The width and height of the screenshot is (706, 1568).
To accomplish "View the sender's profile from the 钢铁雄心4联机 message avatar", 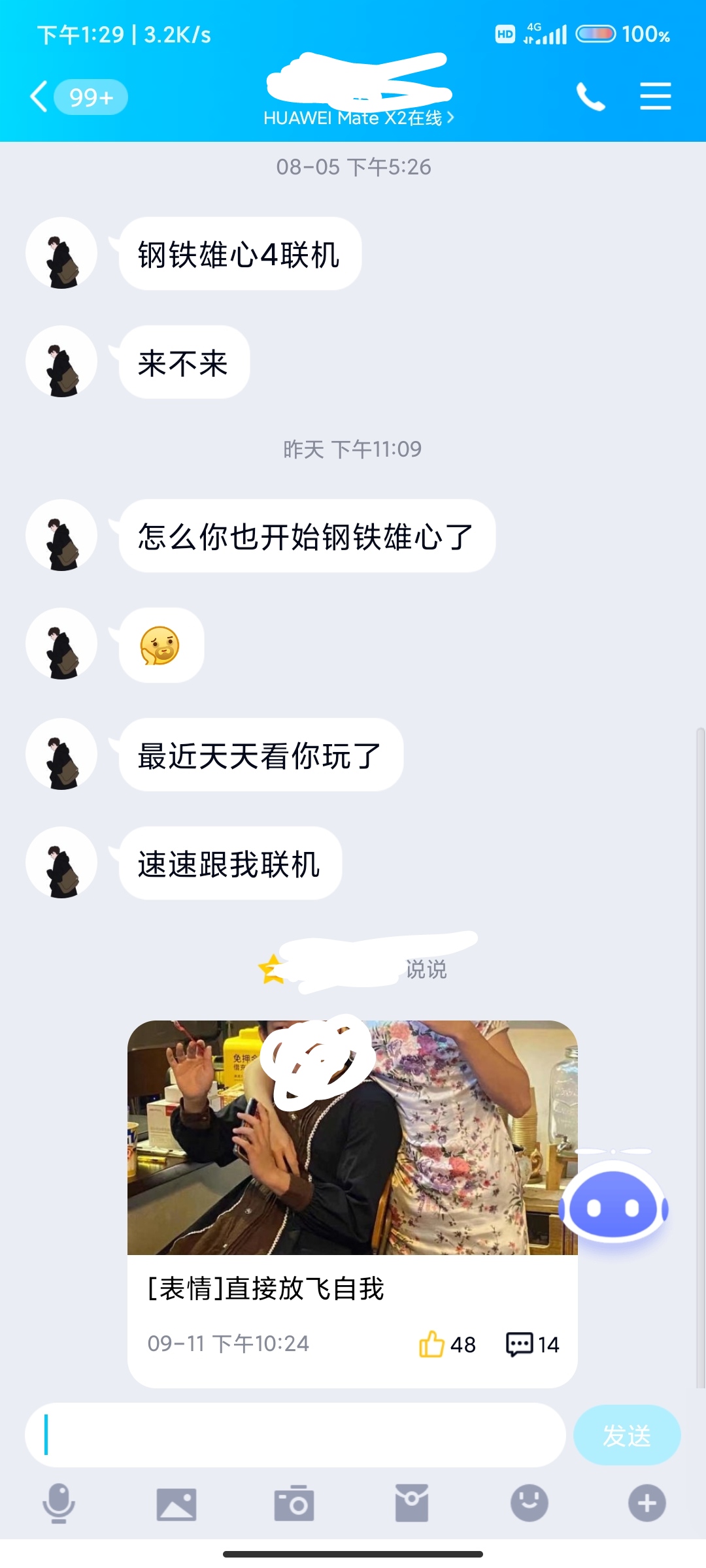I will tap(61, 253).
